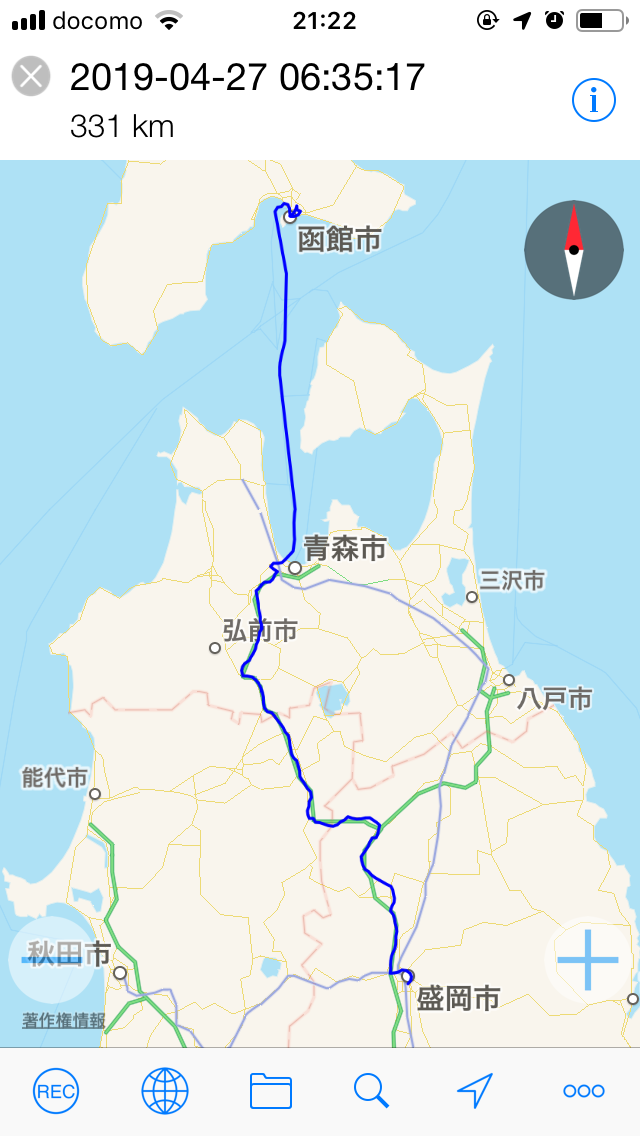The height and width of the screenshot is (1136, 640).
Task: Open the saved tracks folder
Action: (x=270, y=1091)
